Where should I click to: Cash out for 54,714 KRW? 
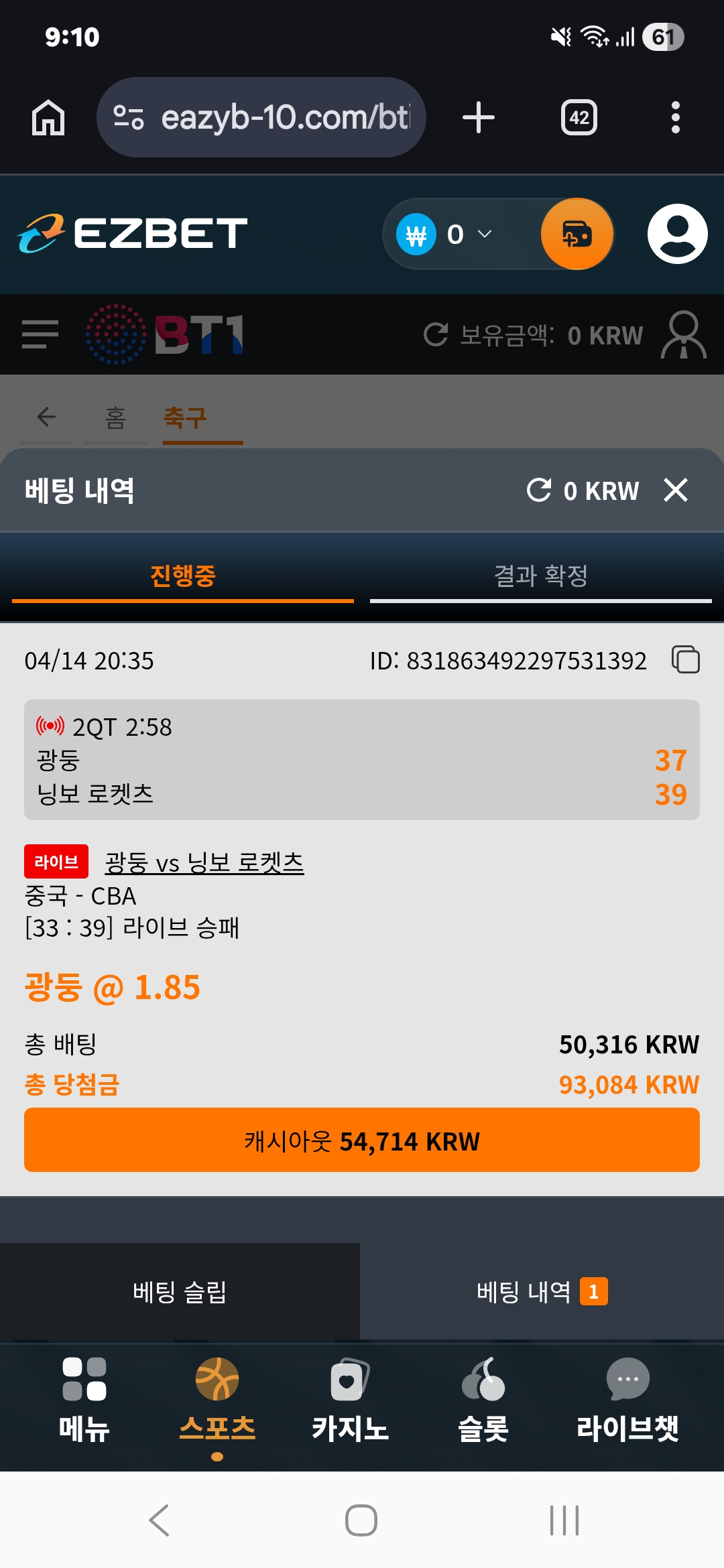click(362, 1140)
